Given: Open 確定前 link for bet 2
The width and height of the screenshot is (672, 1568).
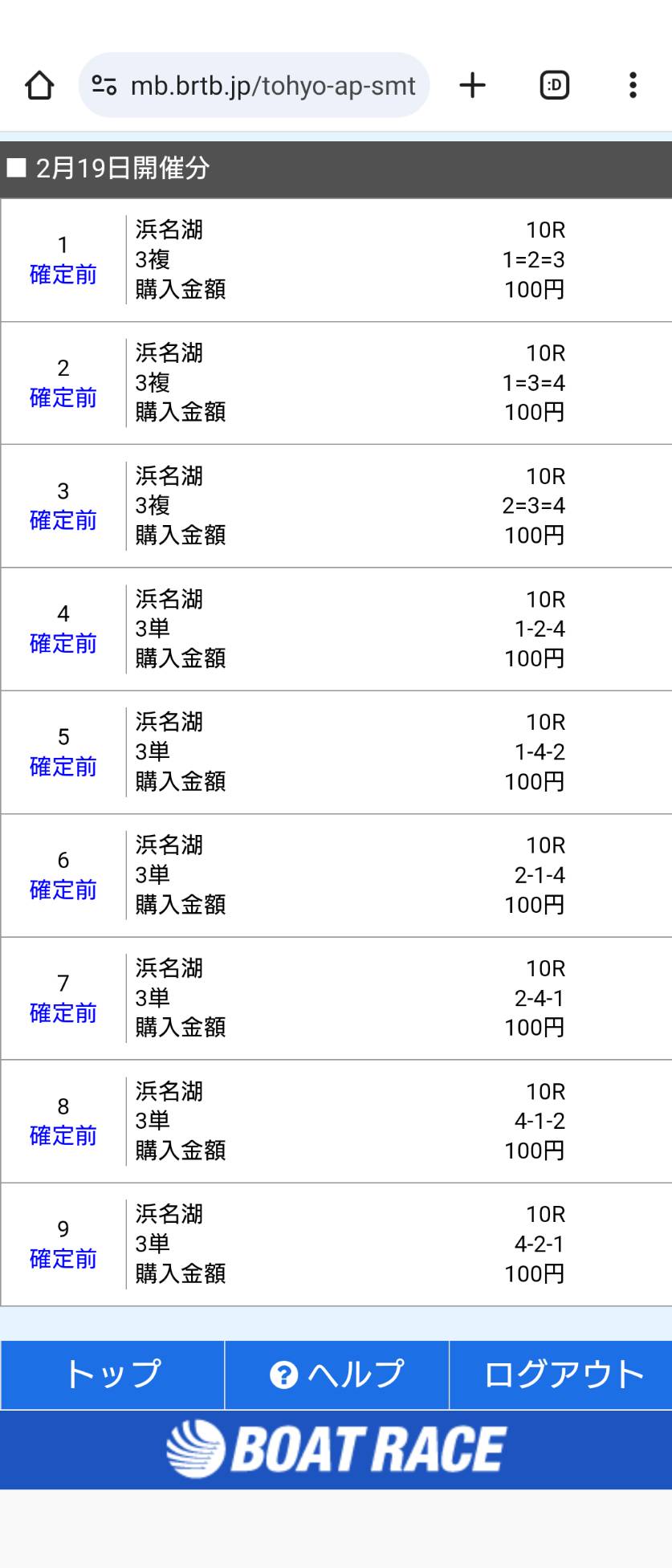Looking at the screenshot, I should click(63, 397).
